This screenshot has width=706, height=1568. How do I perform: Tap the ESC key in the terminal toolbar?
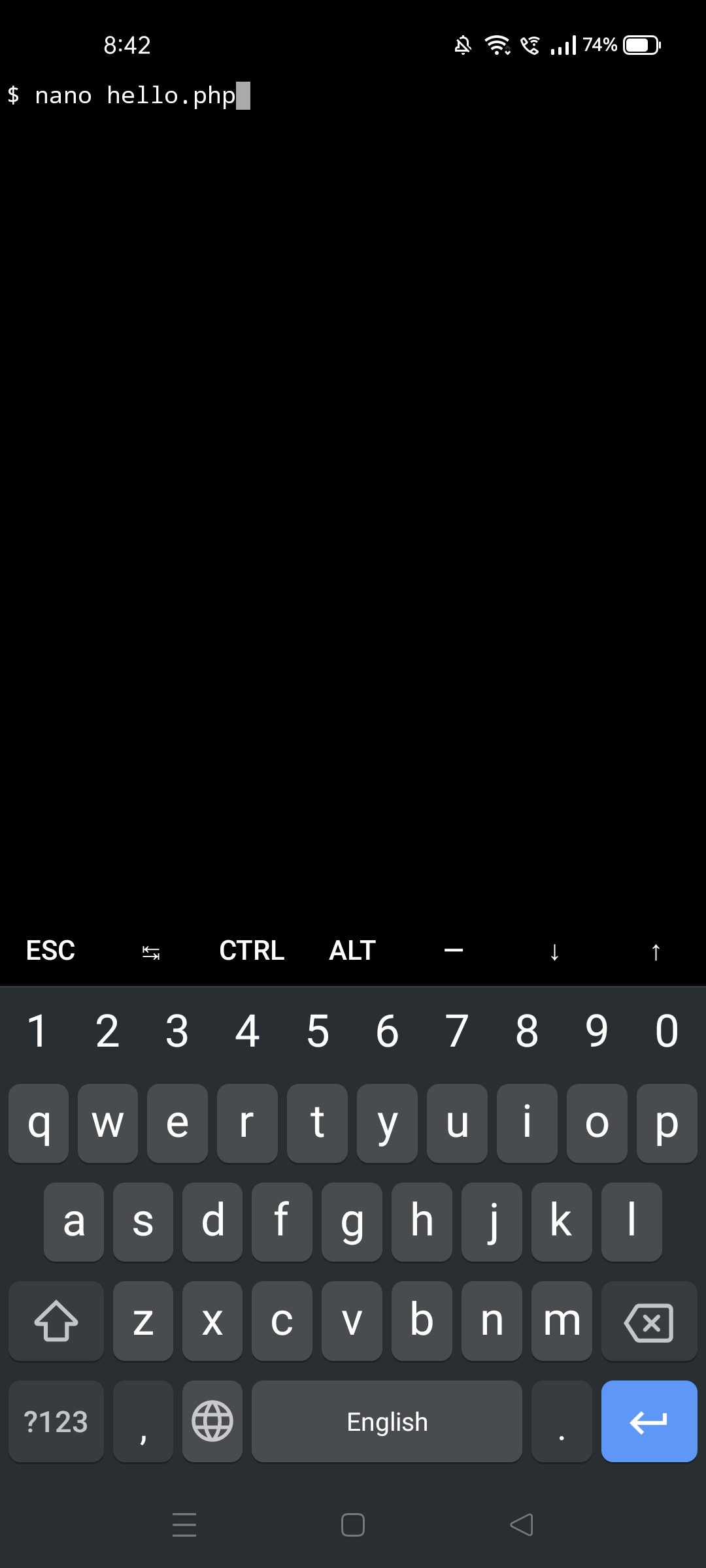[50, 951]
